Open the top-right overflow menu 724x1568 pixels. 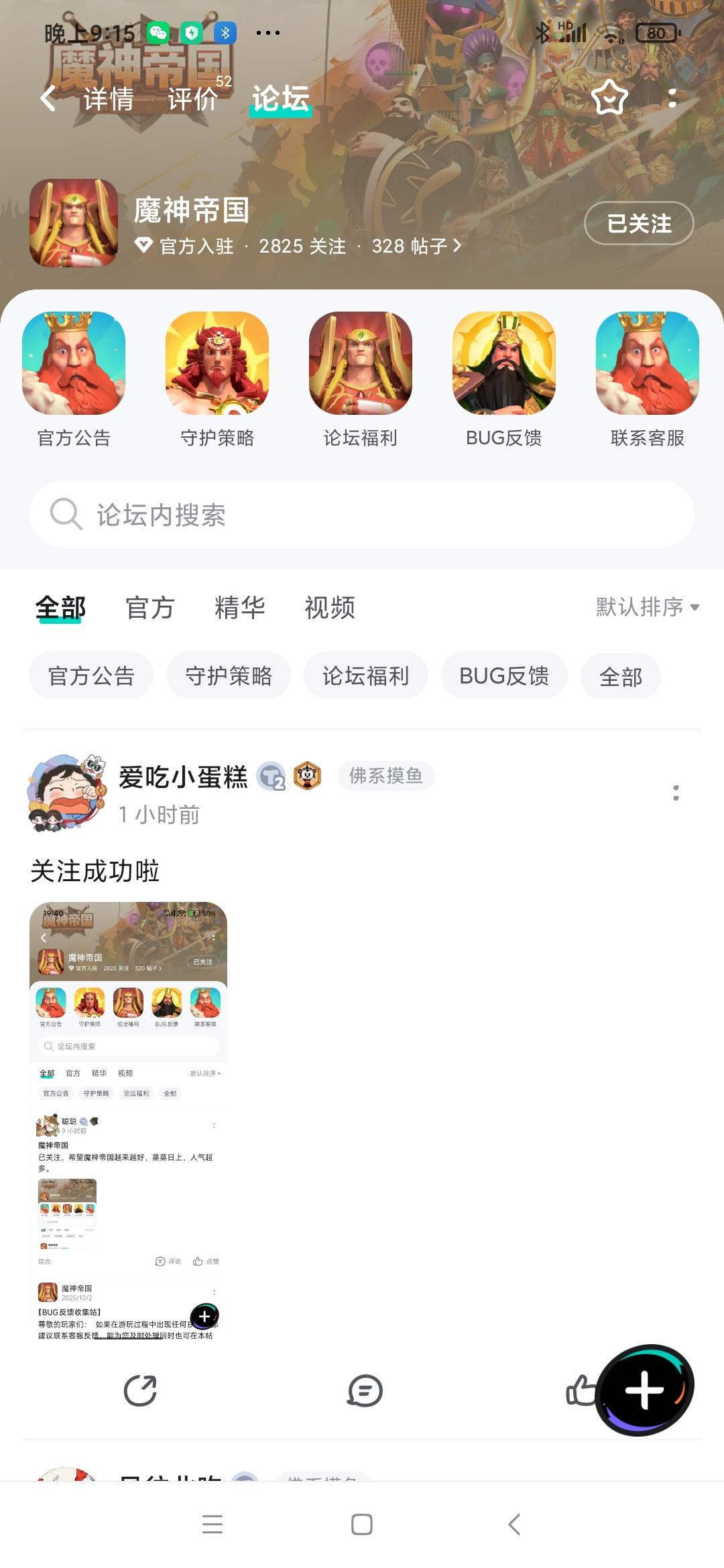pos(674,99)
